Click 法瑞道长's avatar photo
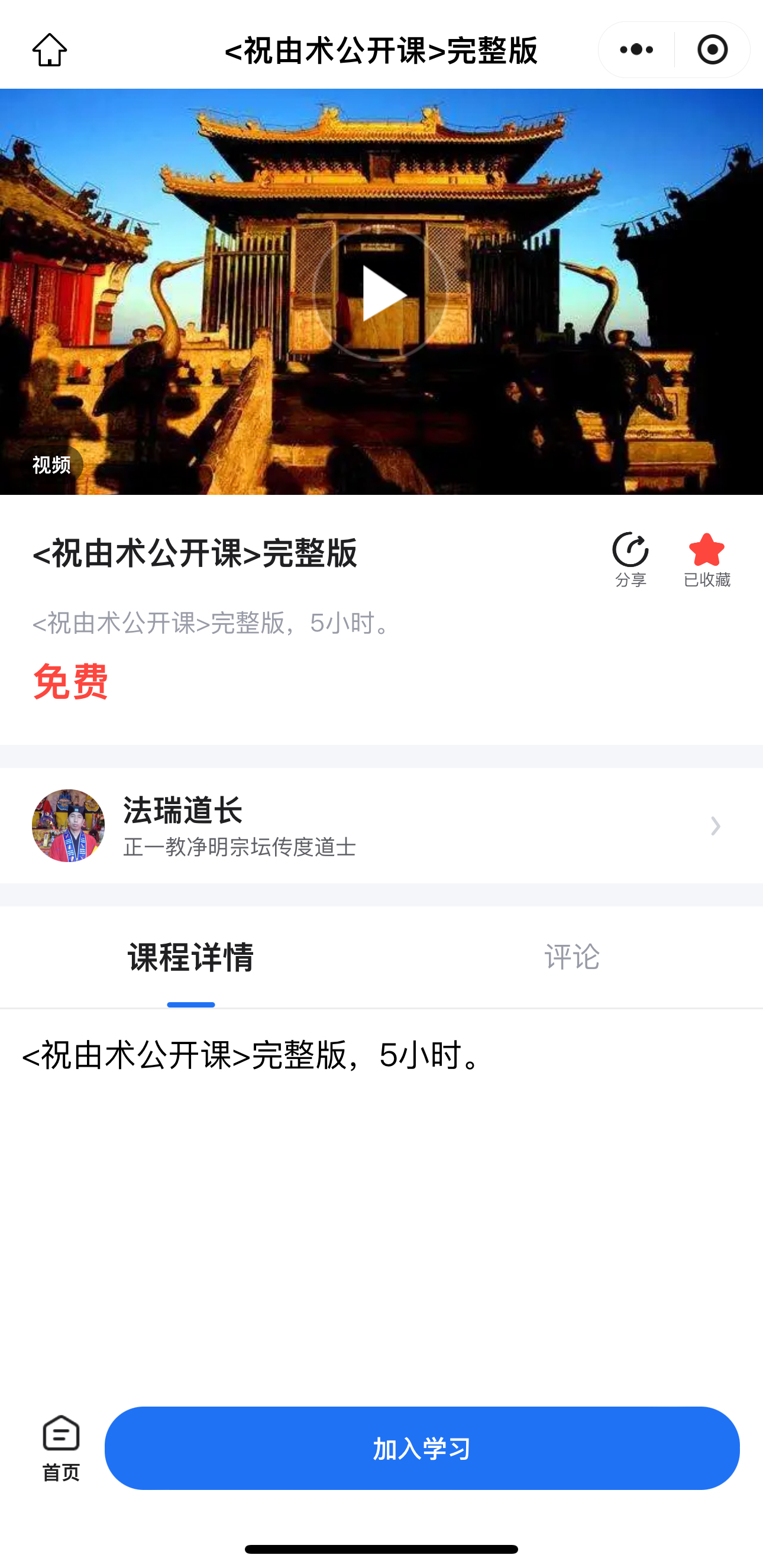Image resolution: width=763 pixels, height=1568 pixels. click(69, 825)
